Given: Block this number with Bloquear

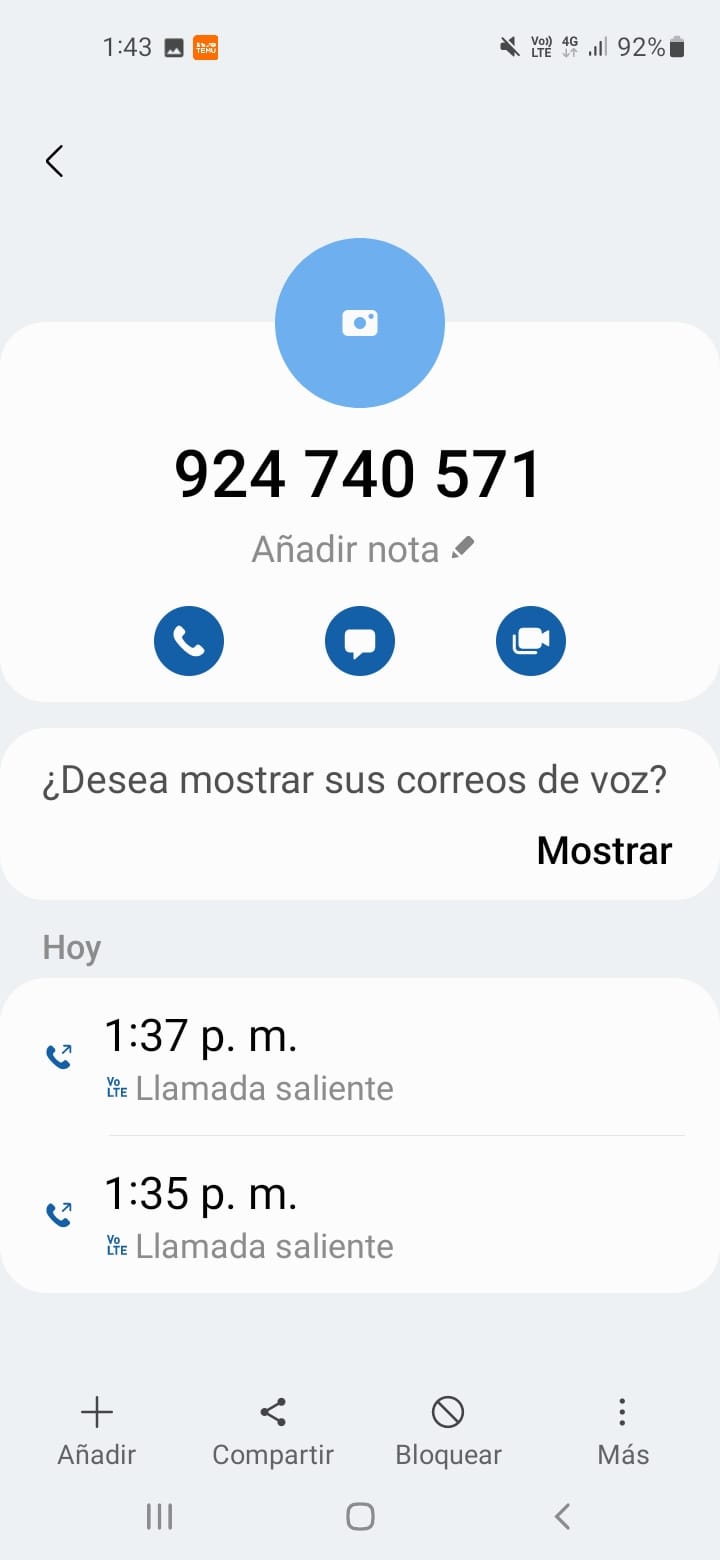Looking at the screenshot, I should click(448, 1431).
